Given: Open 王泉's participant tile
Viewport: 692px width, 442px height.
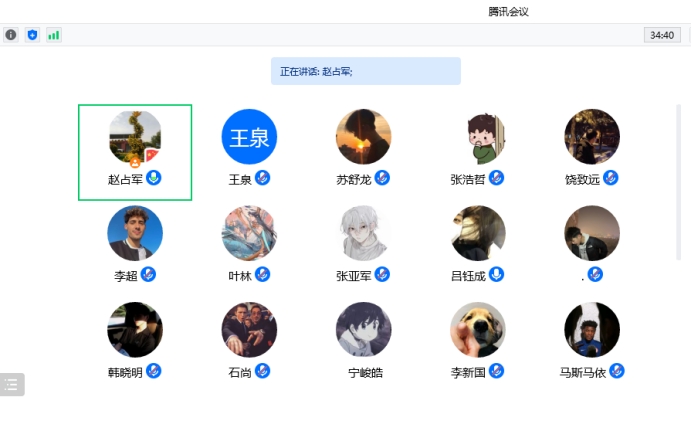Looking at the screenshot, I should click(249, 137).
